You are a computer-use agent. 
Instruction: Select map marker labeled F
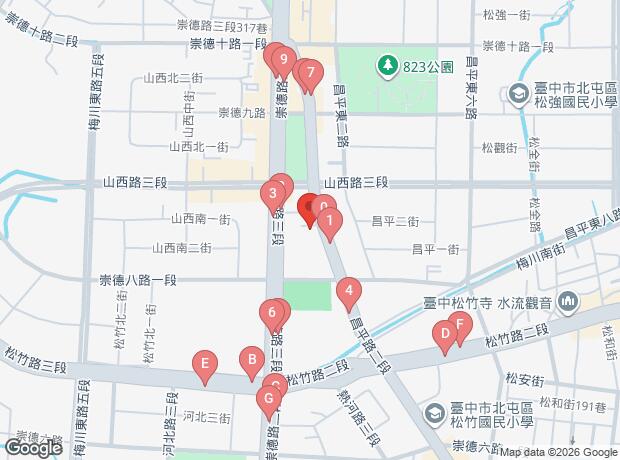tap(459, 325)
